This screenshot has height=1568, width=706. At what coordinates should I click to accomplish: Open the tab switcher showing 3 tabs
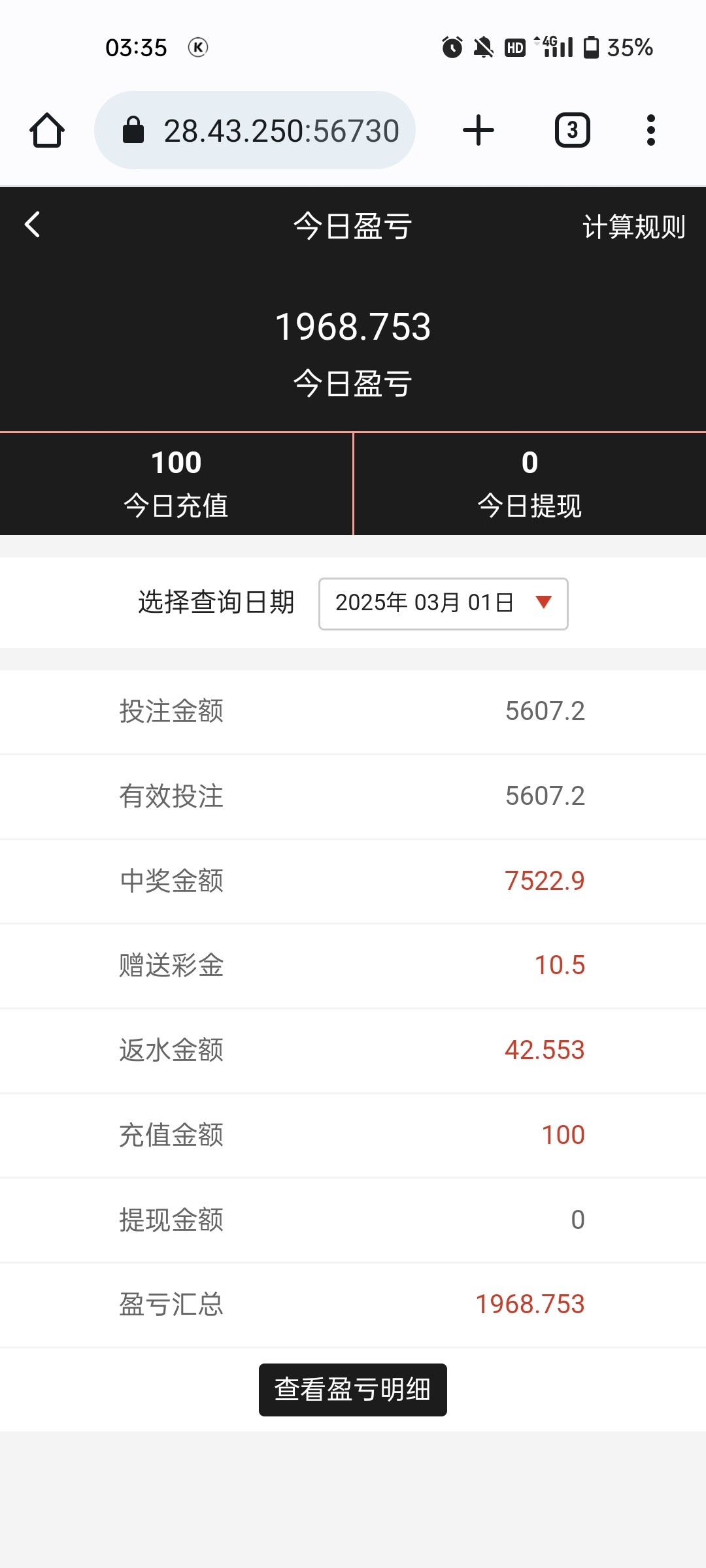coord(572,130)
